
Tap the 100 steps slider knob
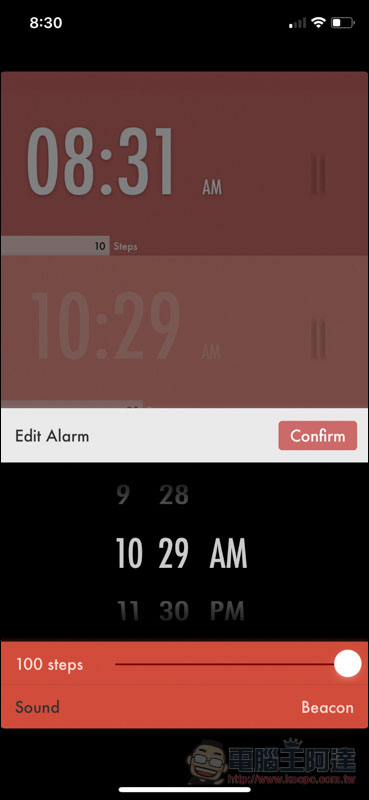tap(348, 664)
